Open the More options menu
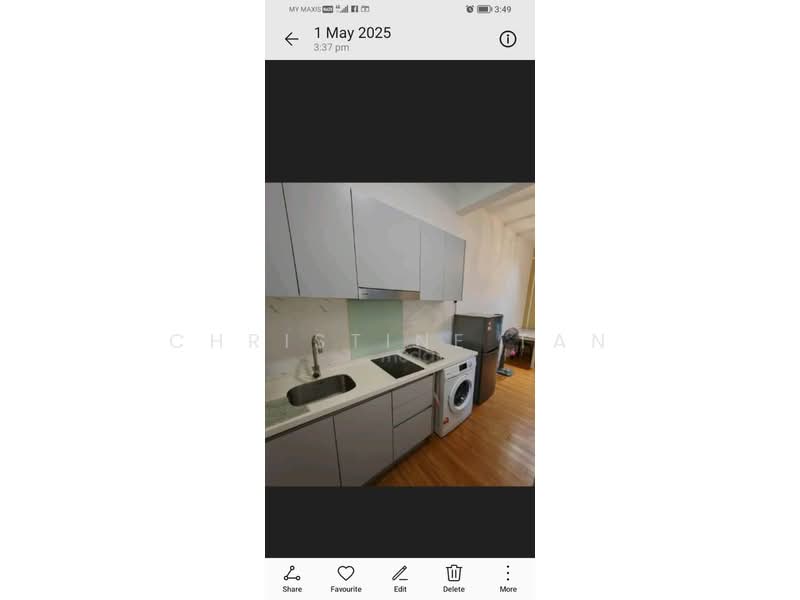Viewport: 800px width, 600px height. 508,579
